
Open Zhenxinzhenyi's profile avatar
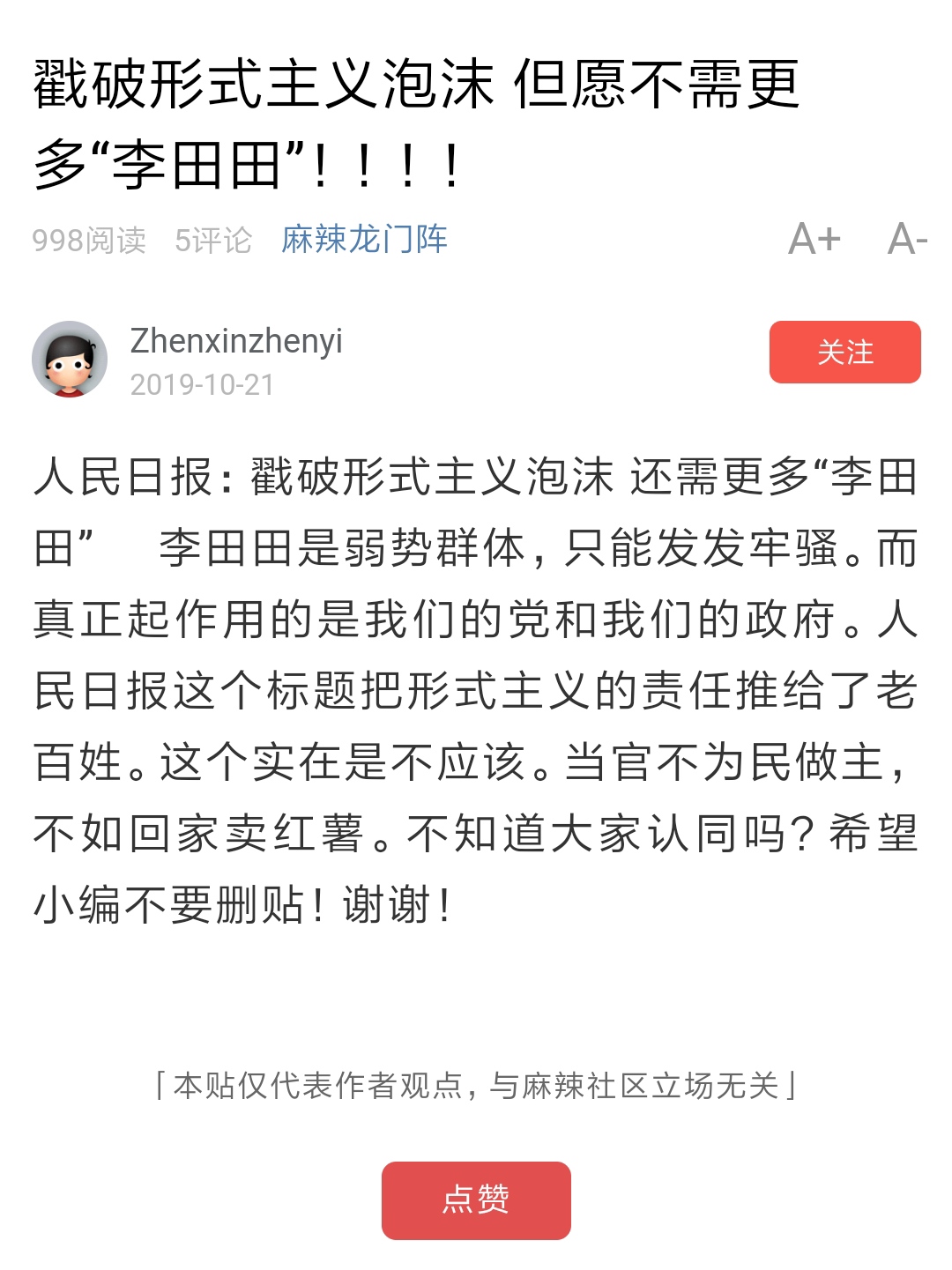[x=70, y=359]
